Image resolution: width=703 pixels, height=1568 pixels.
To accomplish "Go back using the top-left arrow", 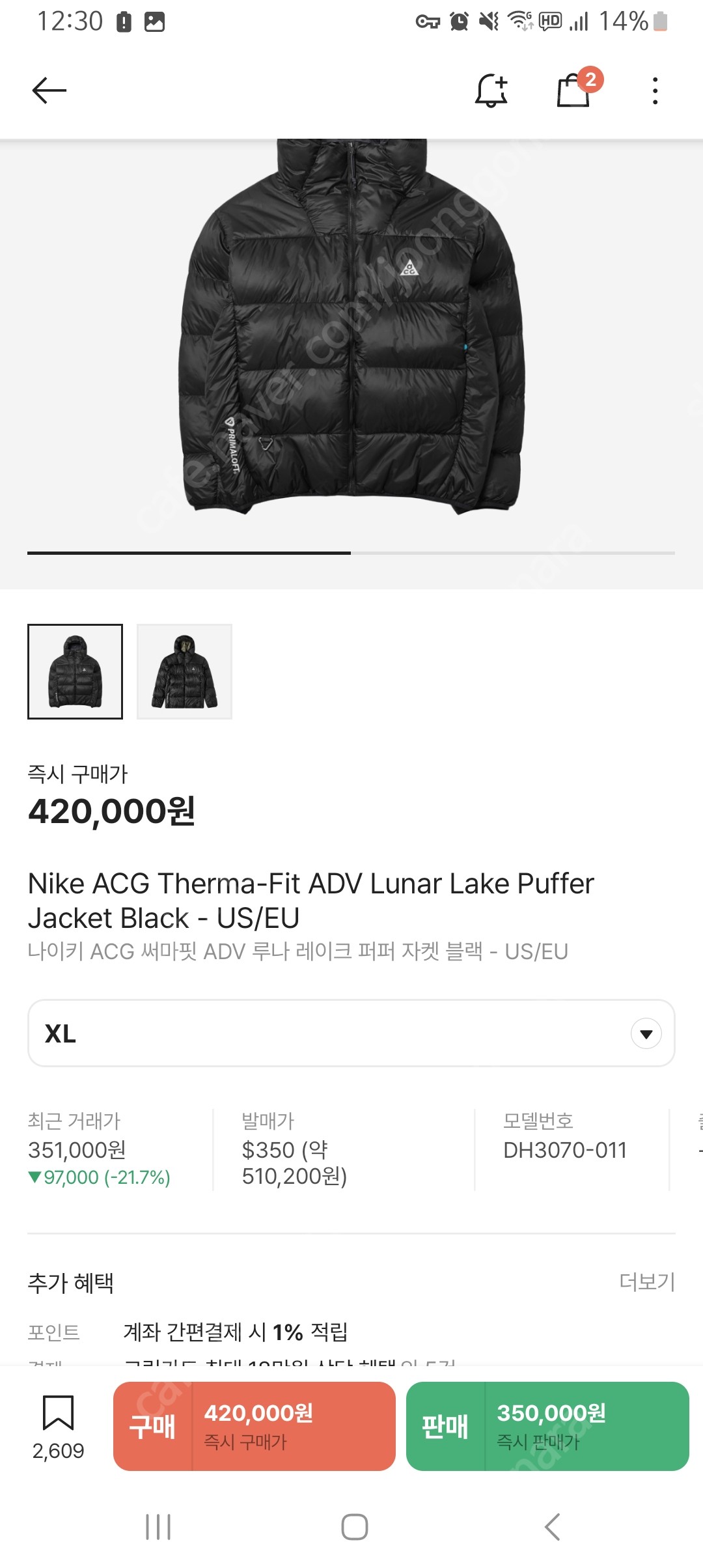I will pos(49,90).
